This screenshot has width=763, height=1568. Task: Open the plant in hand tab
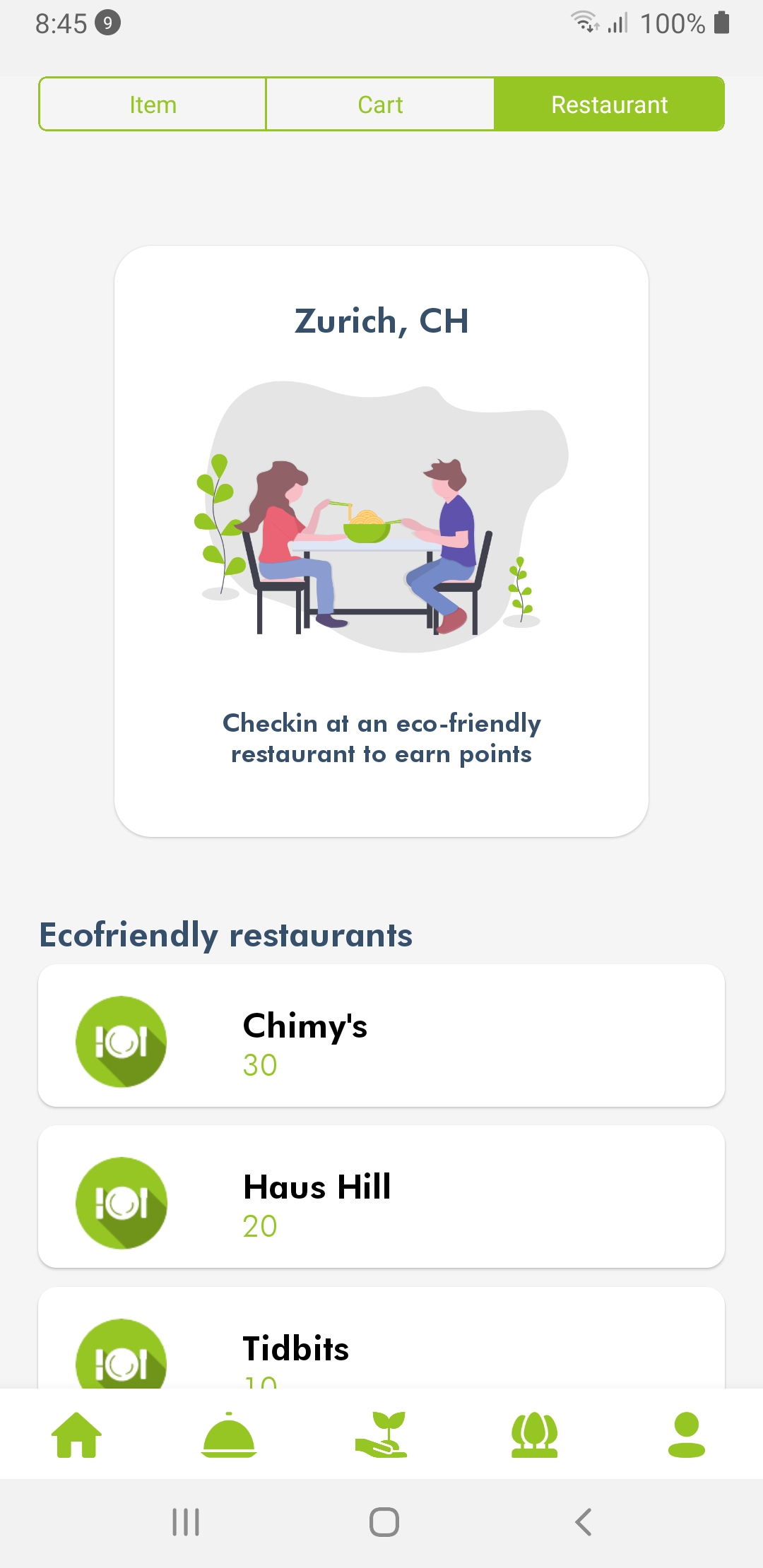point(381,1434)
